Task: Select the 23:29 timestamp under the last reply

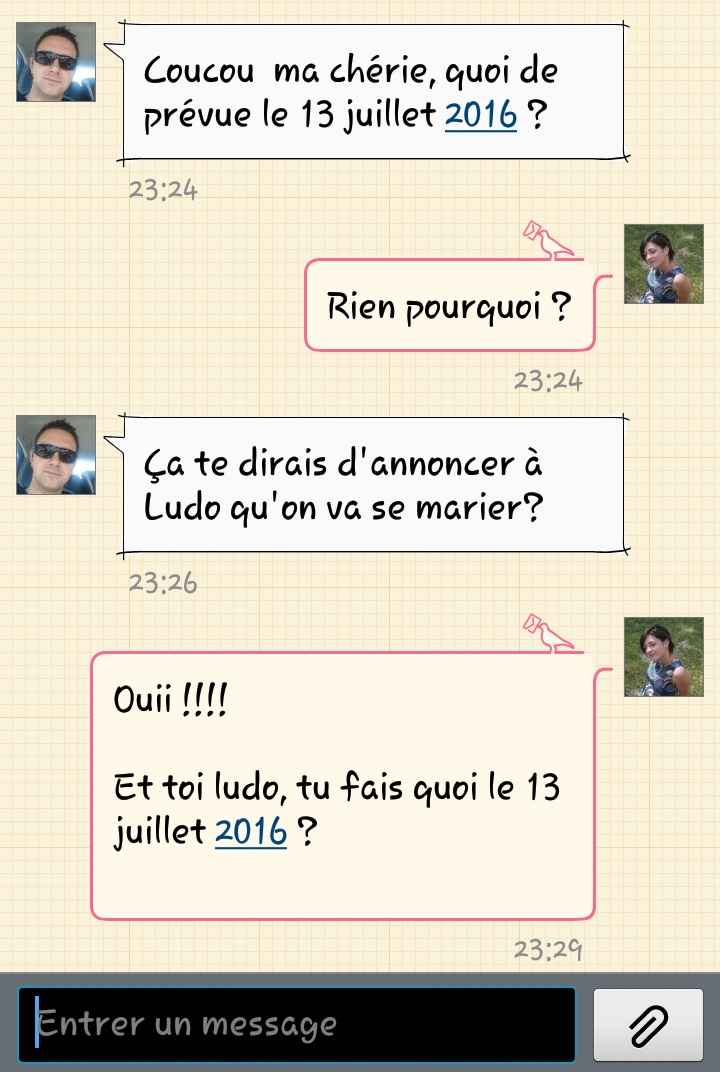Action: tap(549, 947)
